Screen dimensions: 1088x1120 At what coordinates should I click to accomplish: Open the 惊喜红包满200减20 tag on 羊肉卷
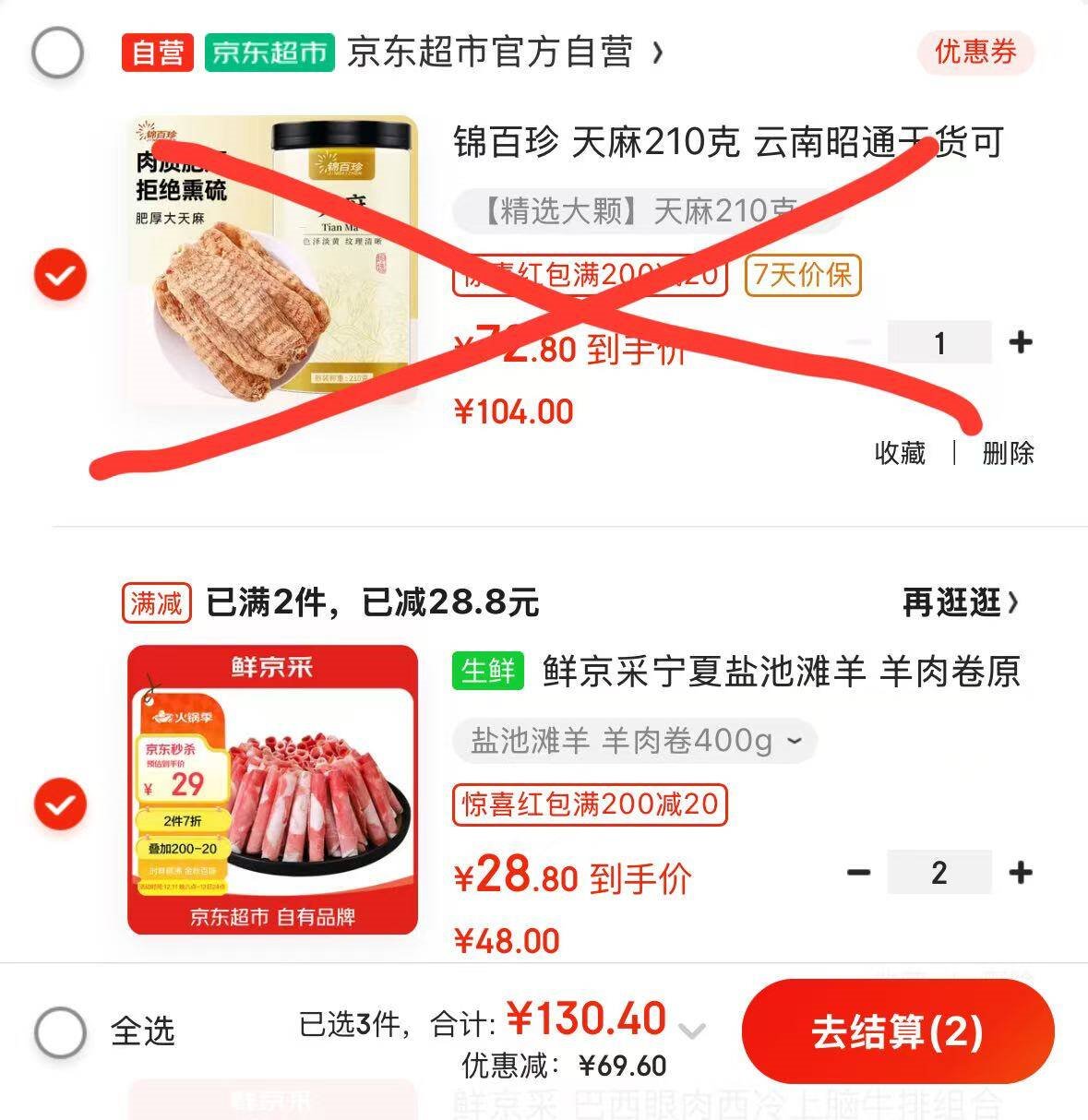[590, 804]
